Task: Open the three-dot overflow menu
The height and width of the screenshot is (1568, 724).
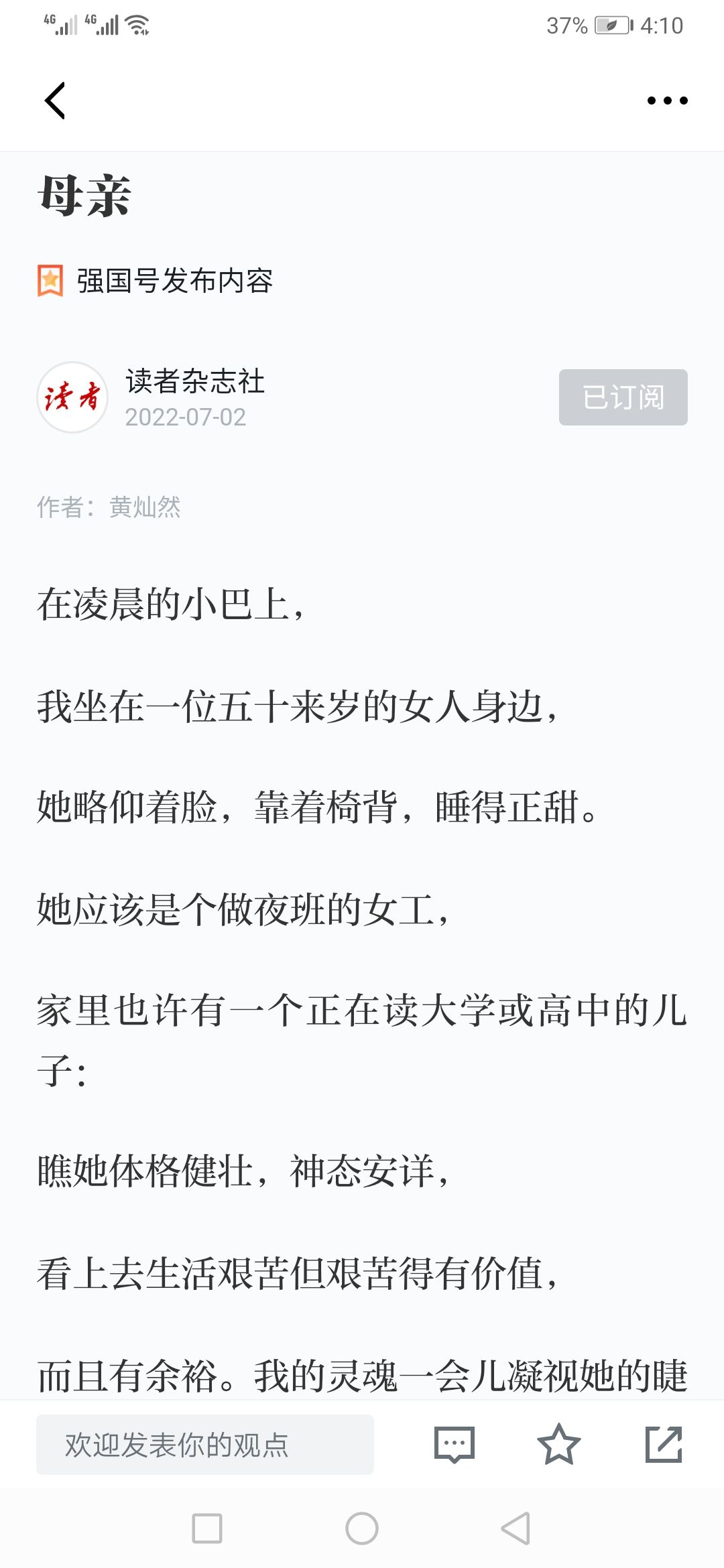Action: (667, 101)
